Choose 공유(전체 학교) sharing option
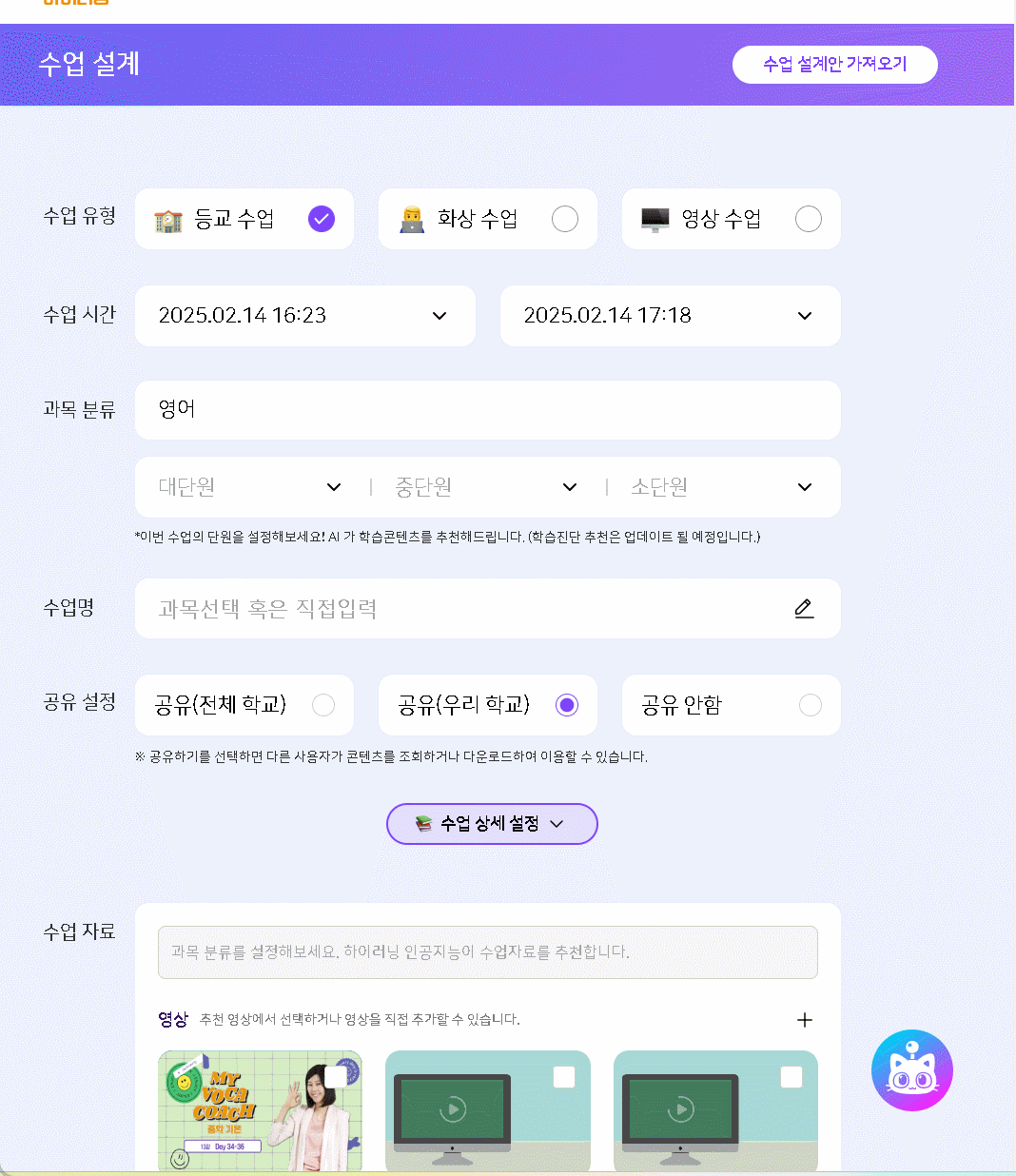The width and height of the screenshot is (1016, 1176). pos(244,705)
